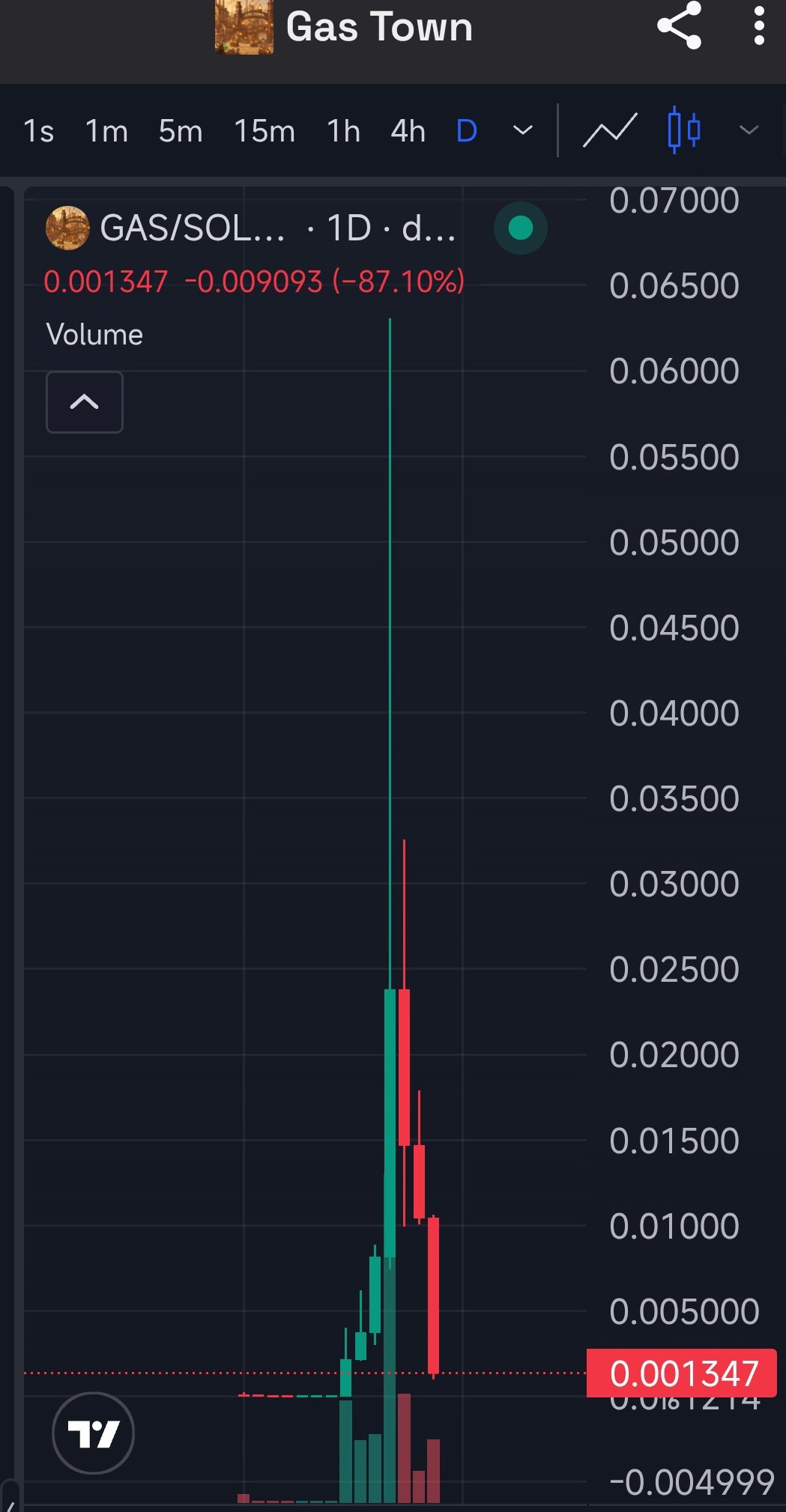786x1512 pixels.
Task: Collapse the chart legend under Volume
Action: [x=85, y=402]
